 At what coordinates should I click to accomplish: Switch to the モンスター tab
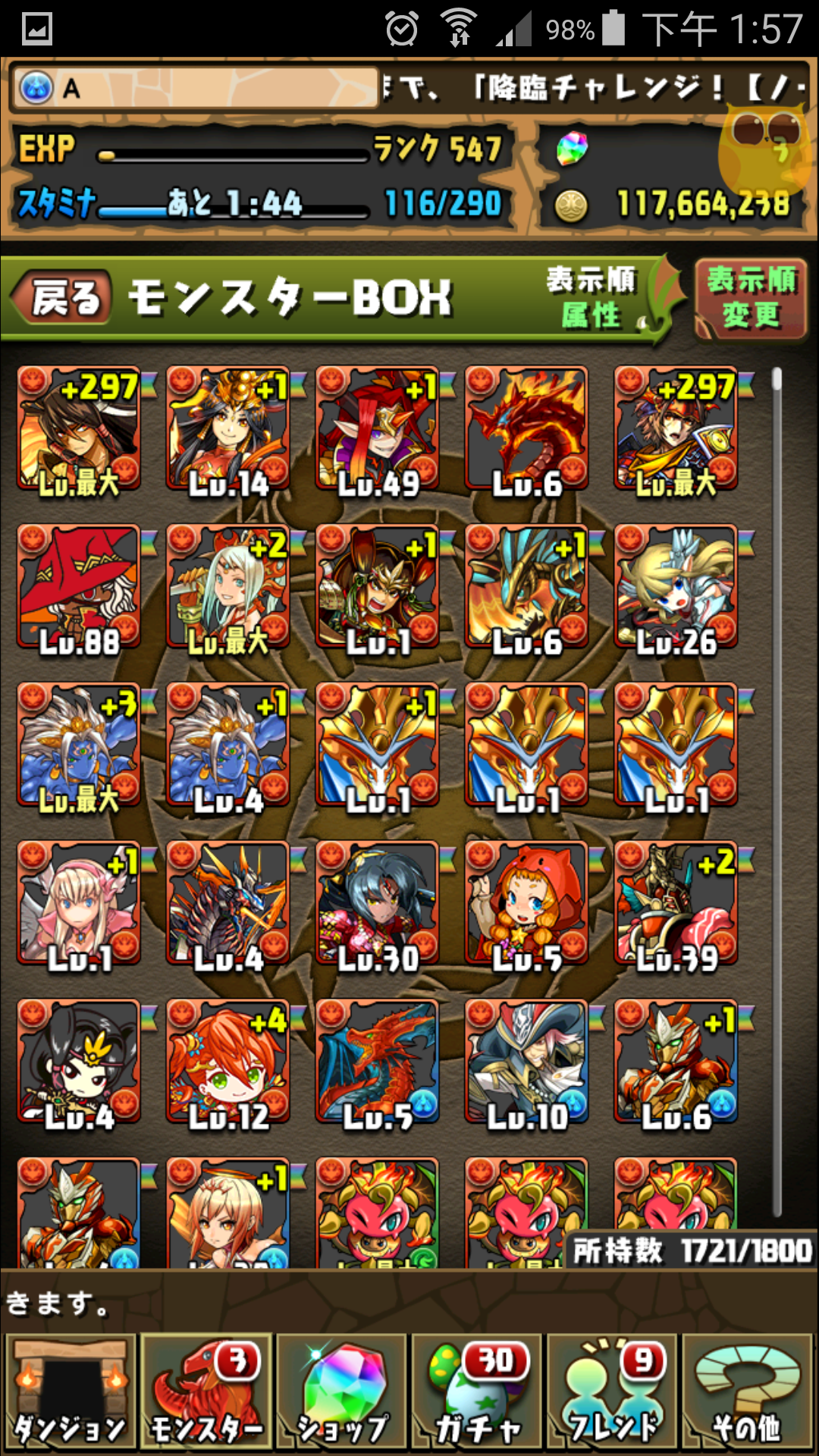pyautogui.click(x=206, y=1392)
